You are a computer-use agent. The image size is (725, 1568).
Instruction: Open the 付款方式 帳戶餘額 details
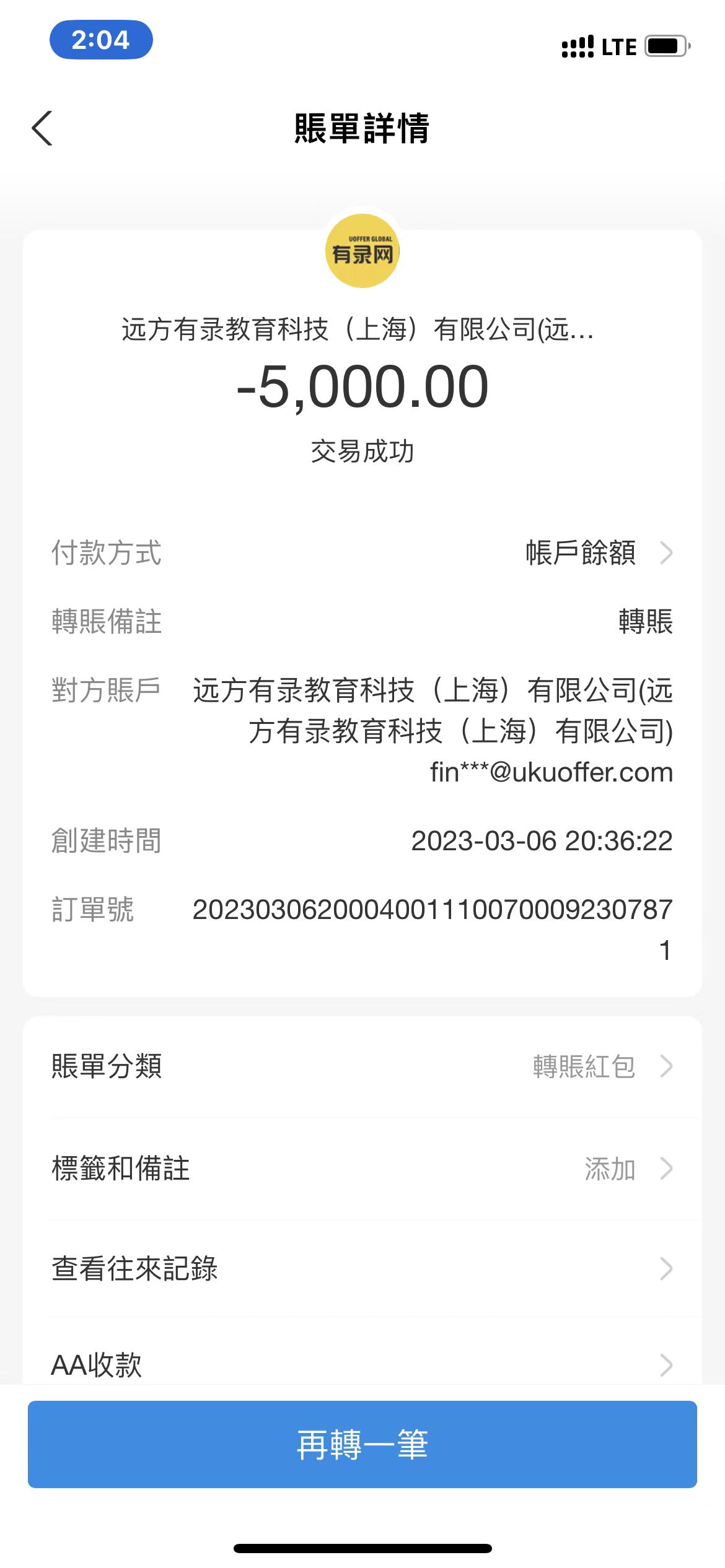pyautogui.click(x=598, y=552)
